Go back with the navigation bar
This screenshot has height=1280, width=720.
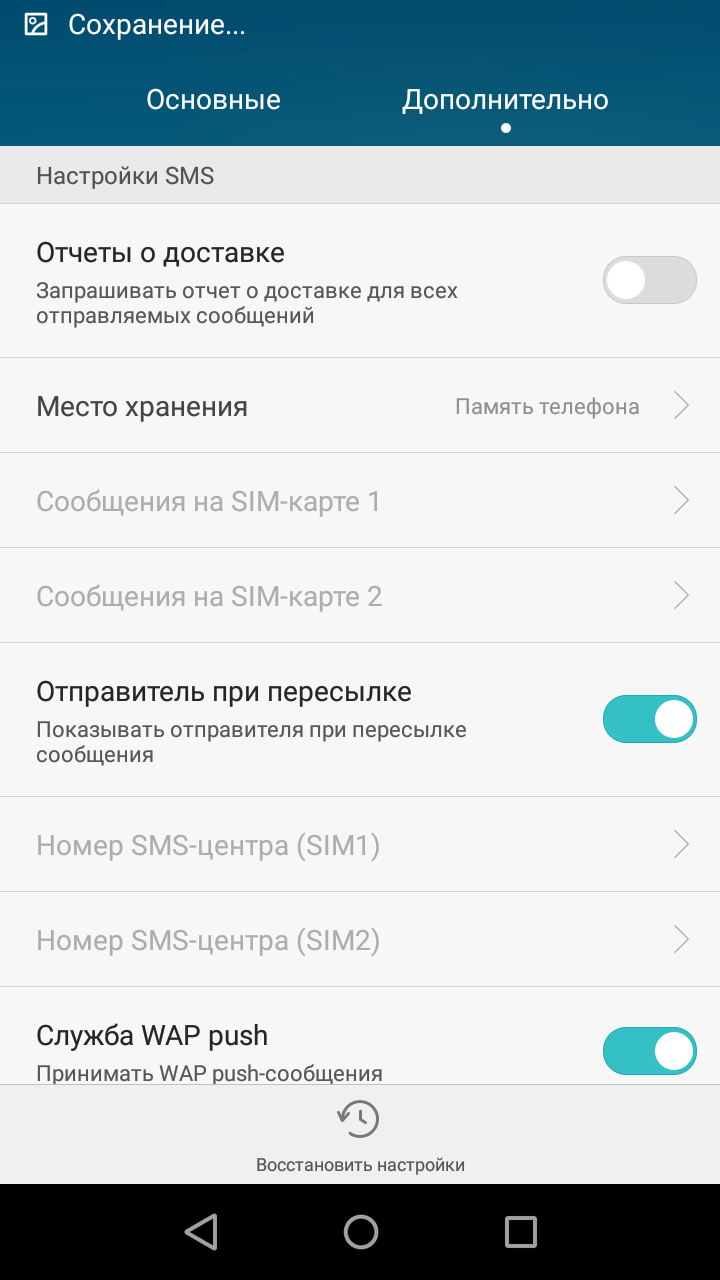pyautogui.click(x=201, y=1232)
